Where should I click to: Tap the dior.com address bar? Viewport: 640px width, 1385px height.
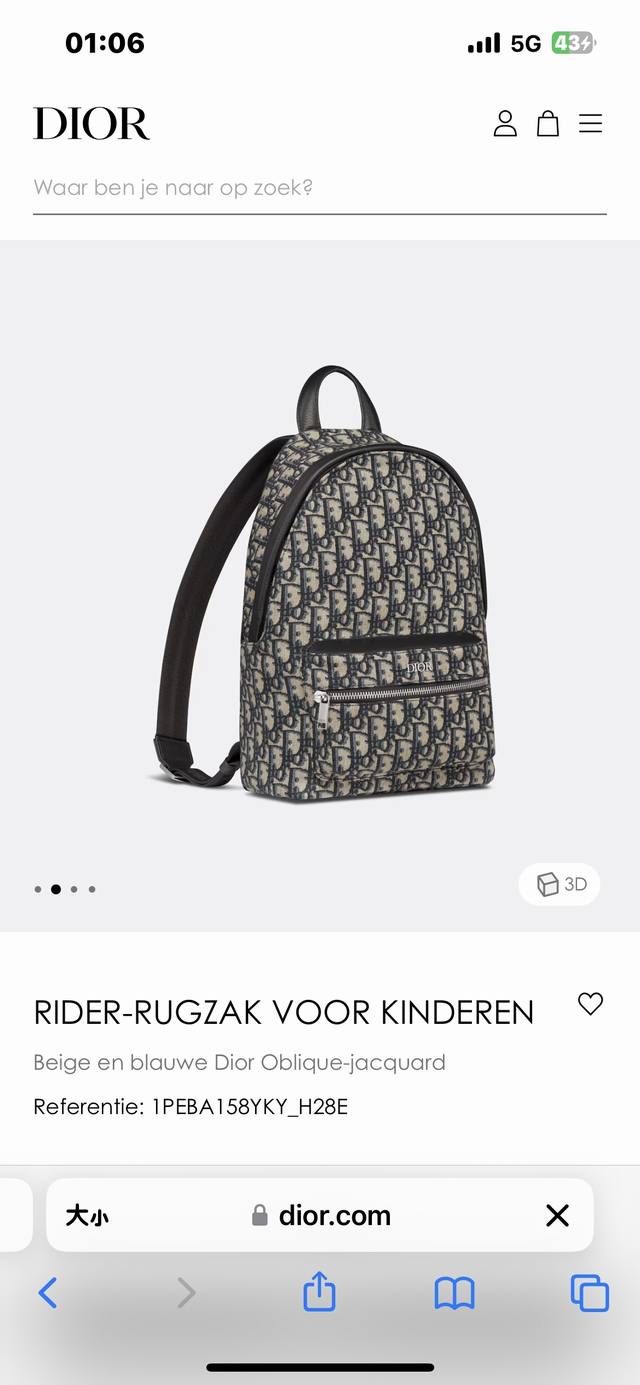[322, 1215]
